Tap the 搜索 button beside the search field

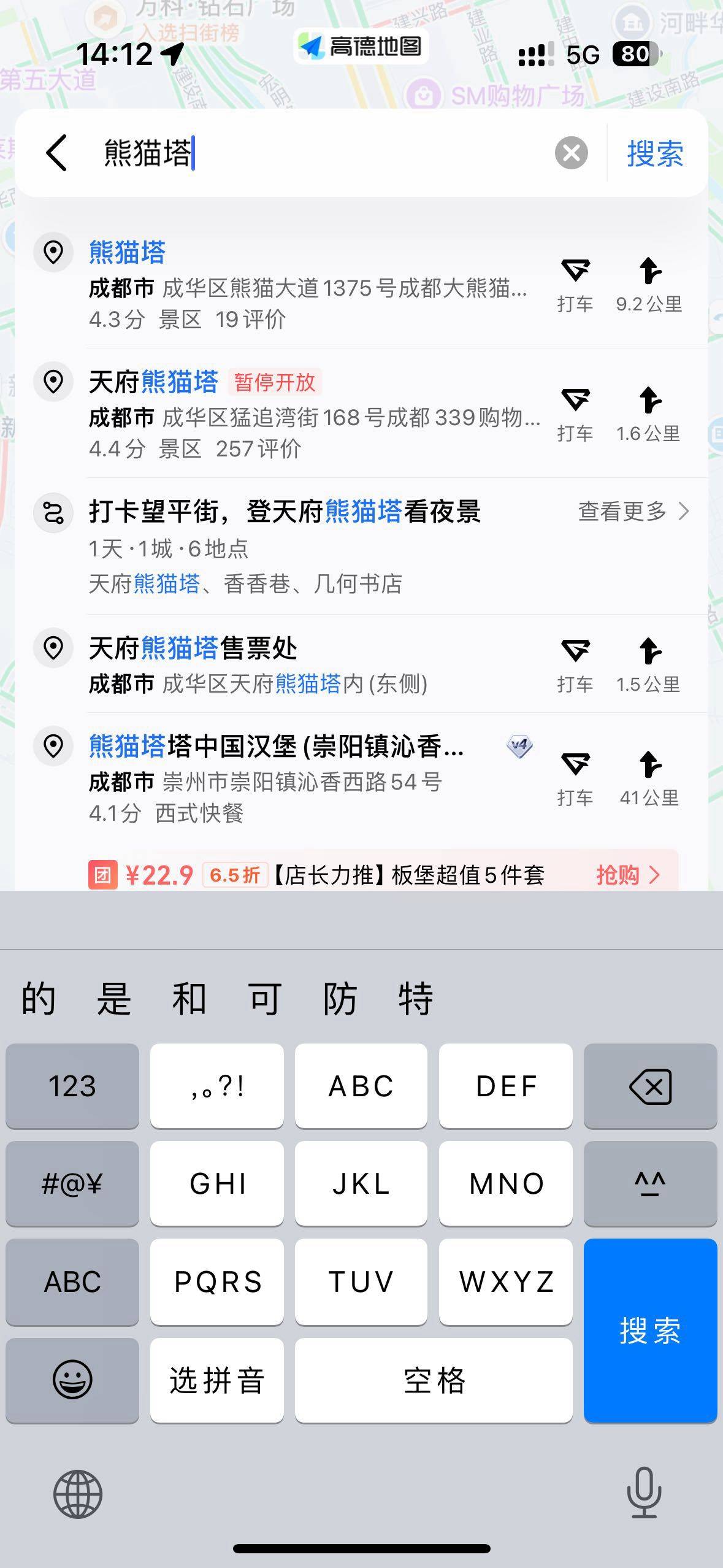tap(654, 153)
